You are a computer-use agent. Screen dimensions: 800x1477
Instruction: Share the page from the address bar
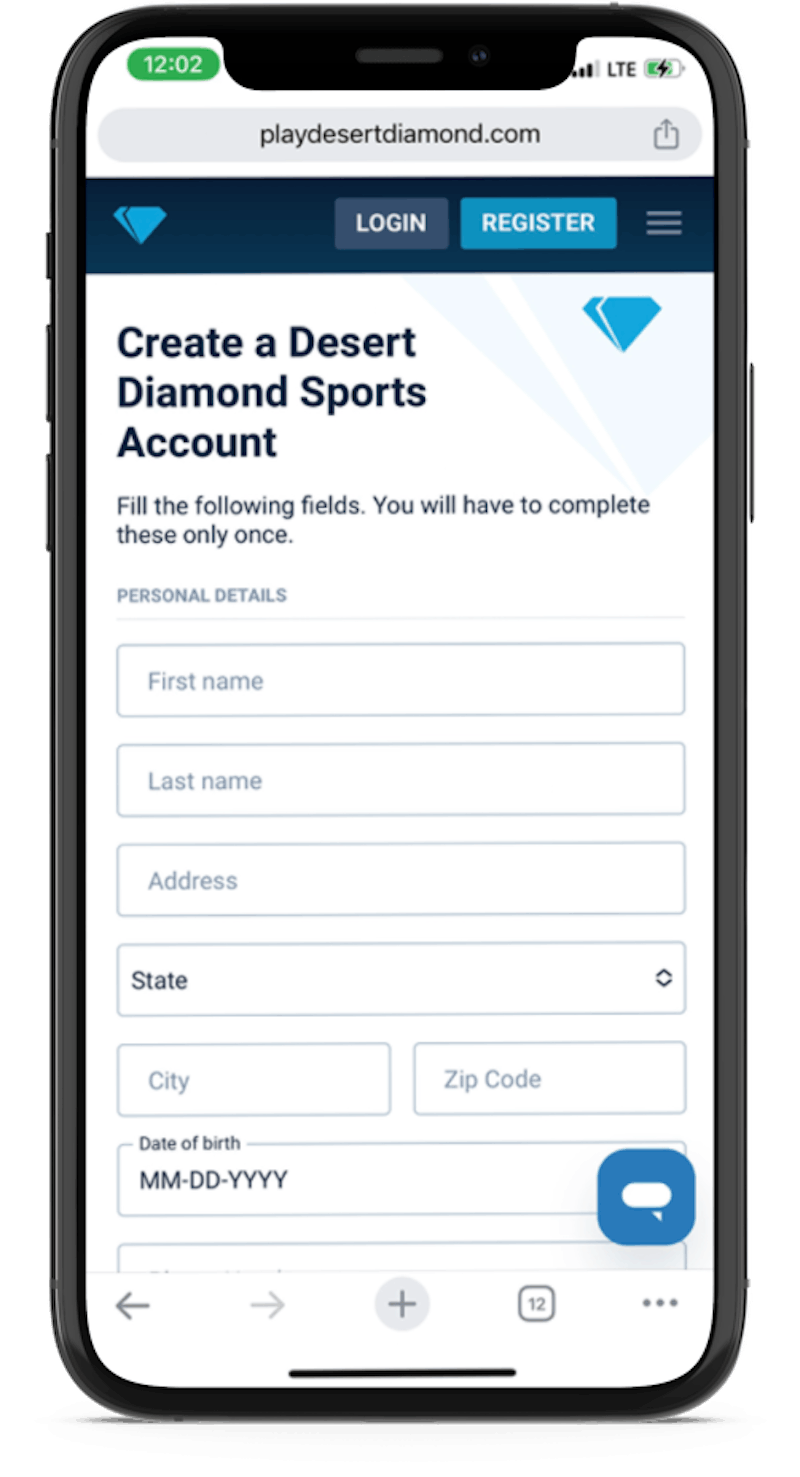click(666, 134)
